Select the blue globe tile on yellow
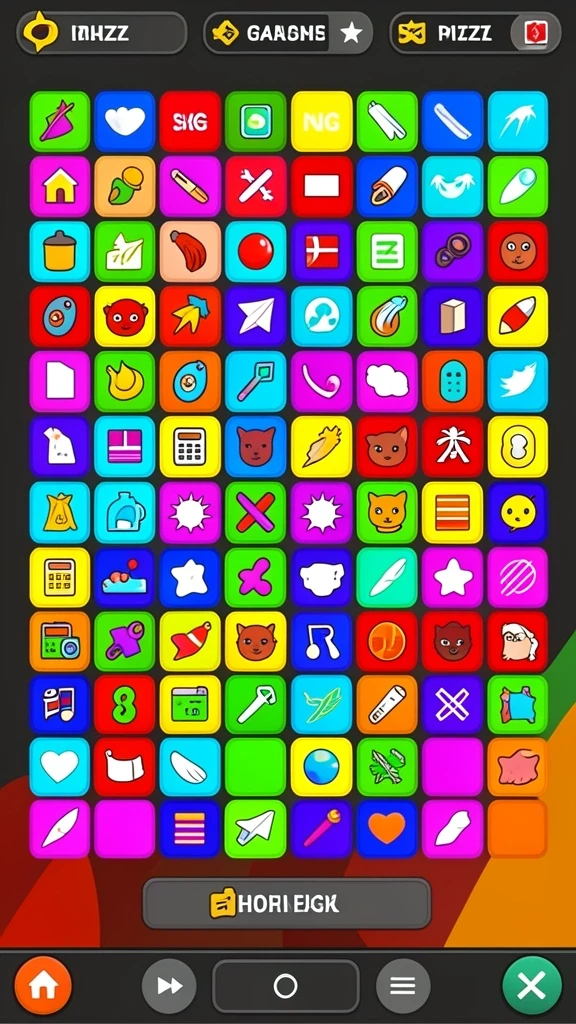The height and width of the screenshot is (1024, 576). tap(321, 767)
